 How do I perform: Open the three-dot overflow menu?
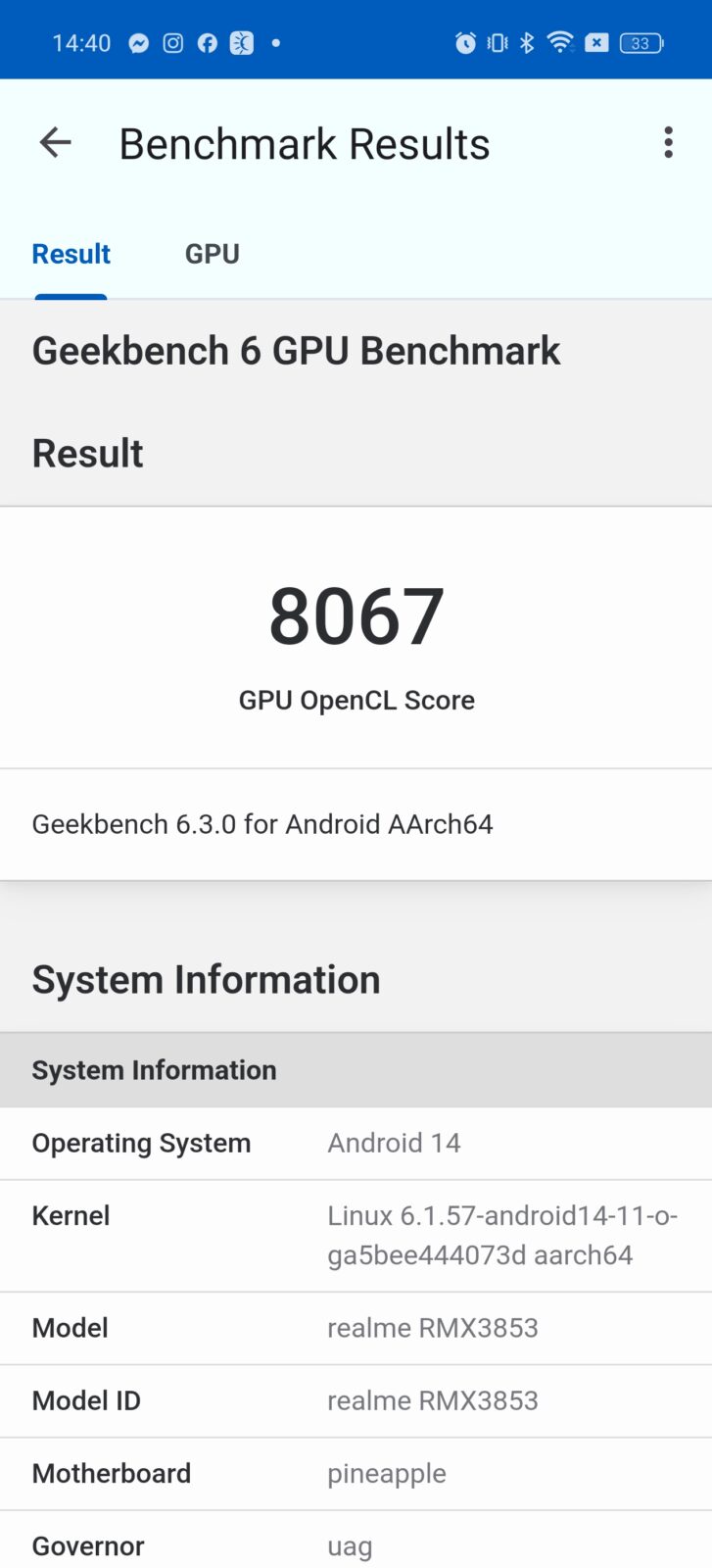point(668,143)
